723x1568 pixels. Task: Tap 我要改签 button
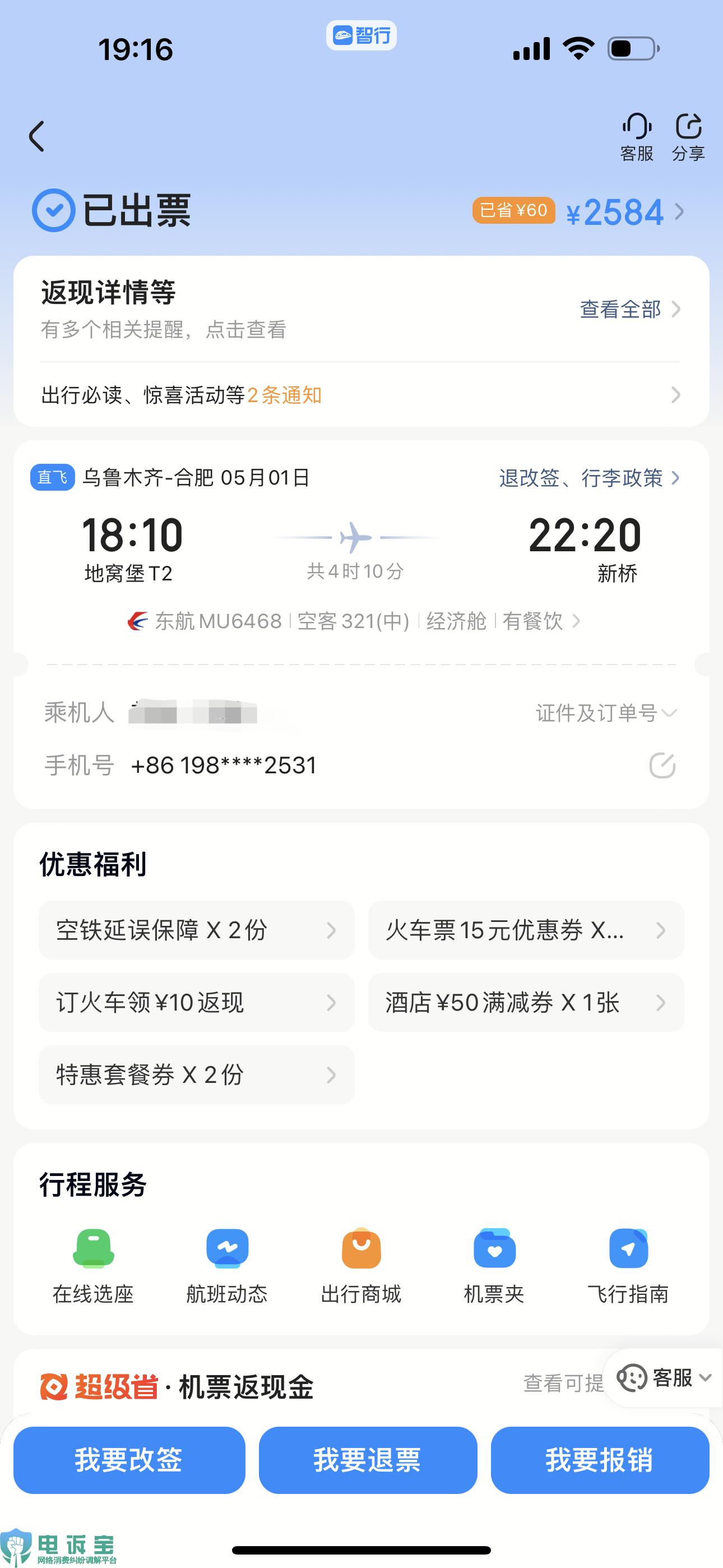tap(129, 1460)
